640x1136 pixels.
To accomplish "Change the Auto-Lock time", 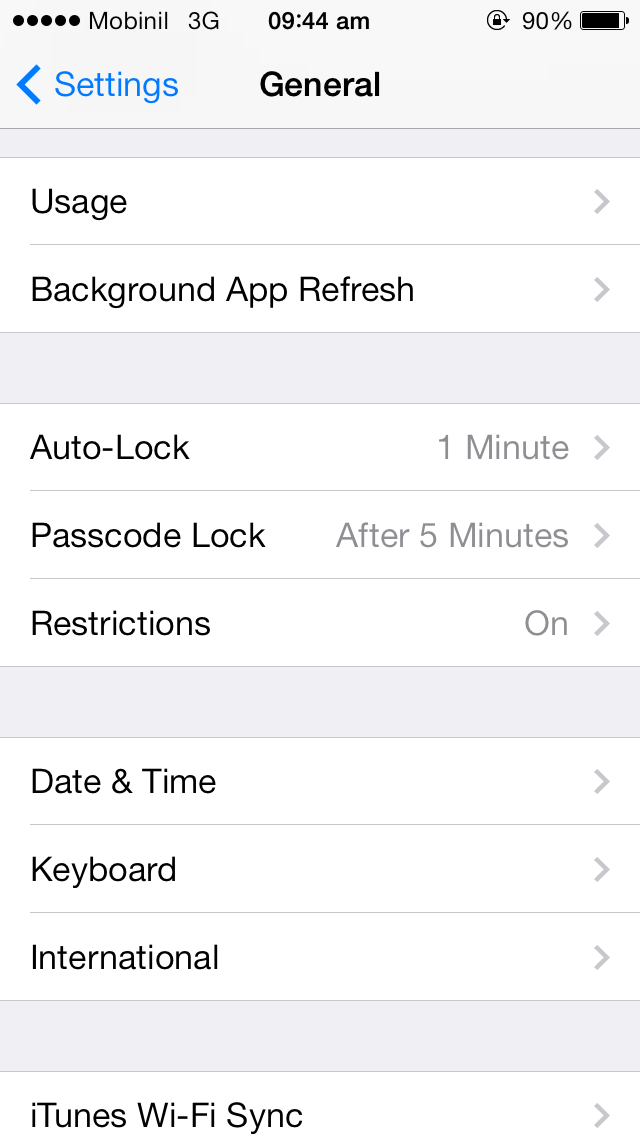I will point(320,447).
